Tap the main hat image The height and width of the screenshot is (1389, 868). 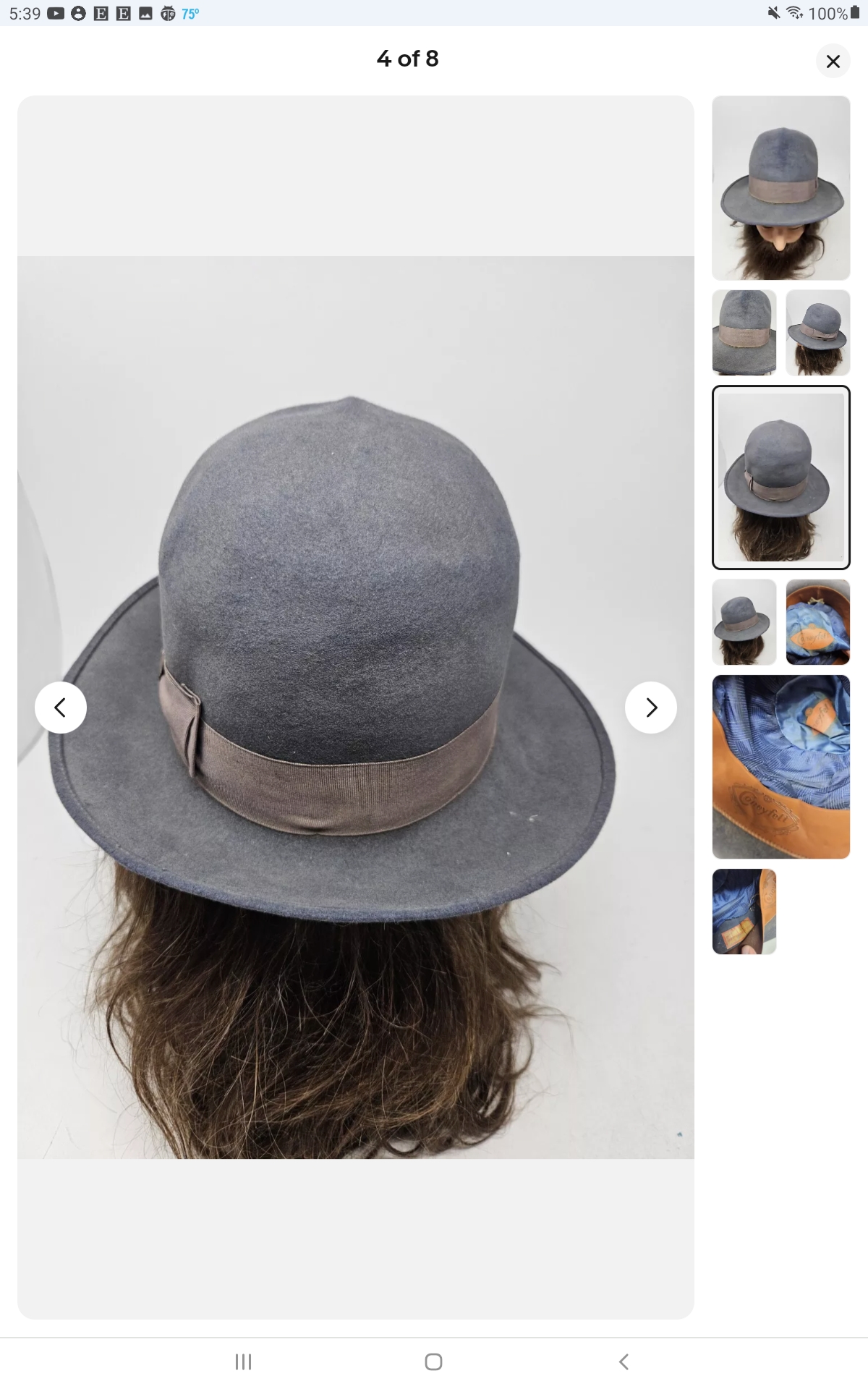(356, 708)
